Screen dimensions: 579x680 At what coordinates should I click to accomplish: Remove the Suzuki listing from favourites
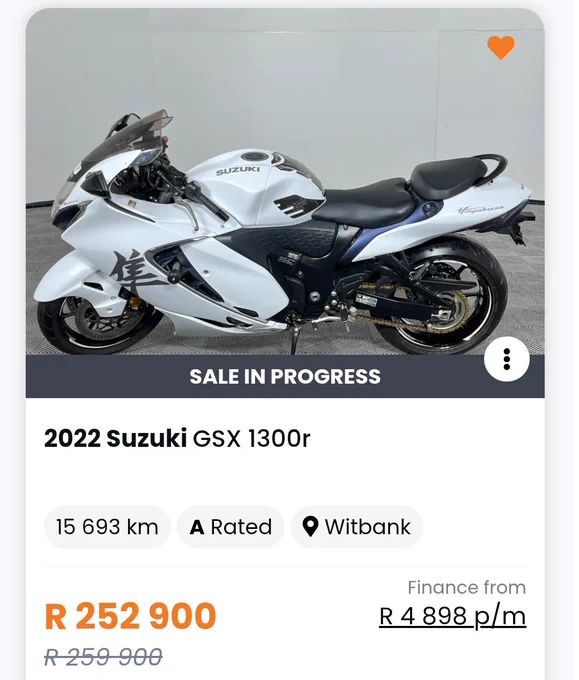(x=501, y=47)
